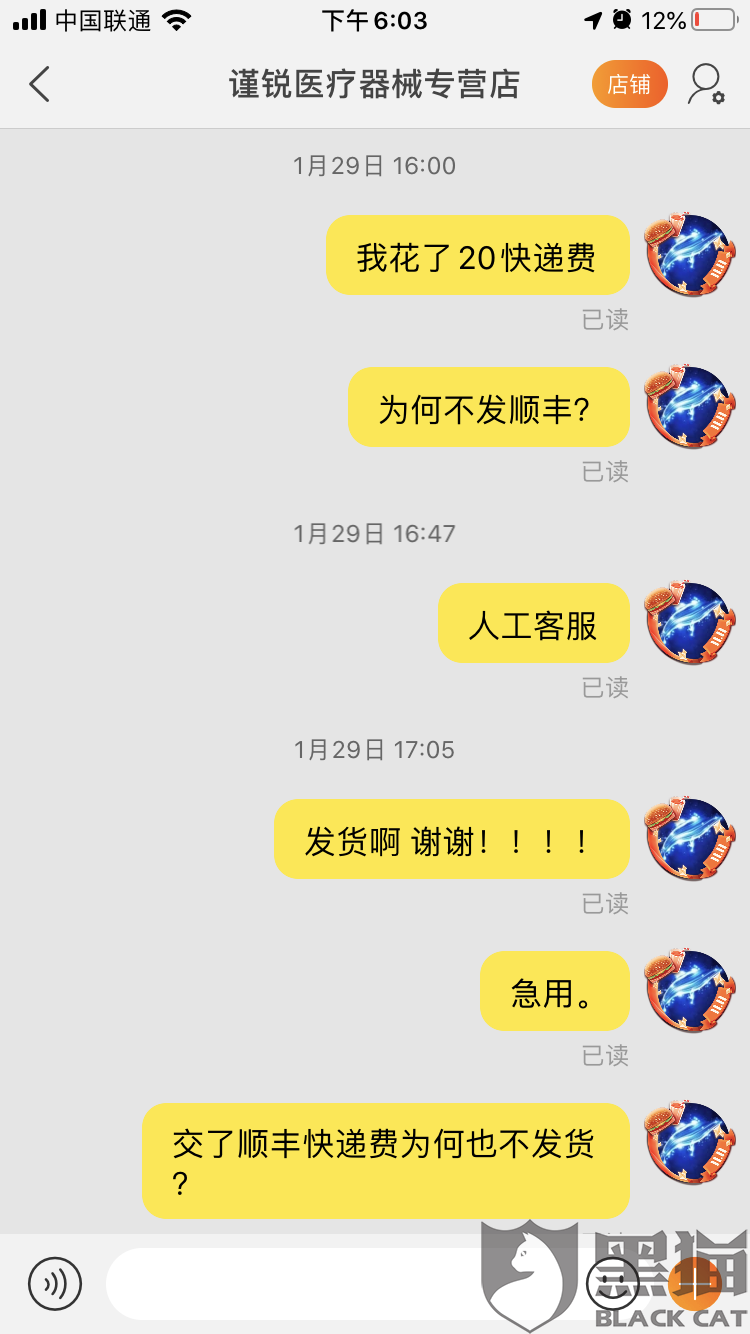Viewport: 750px width, 1334px height.
Task: Go back using the top-left arrow
Action: tap(40, 85)
